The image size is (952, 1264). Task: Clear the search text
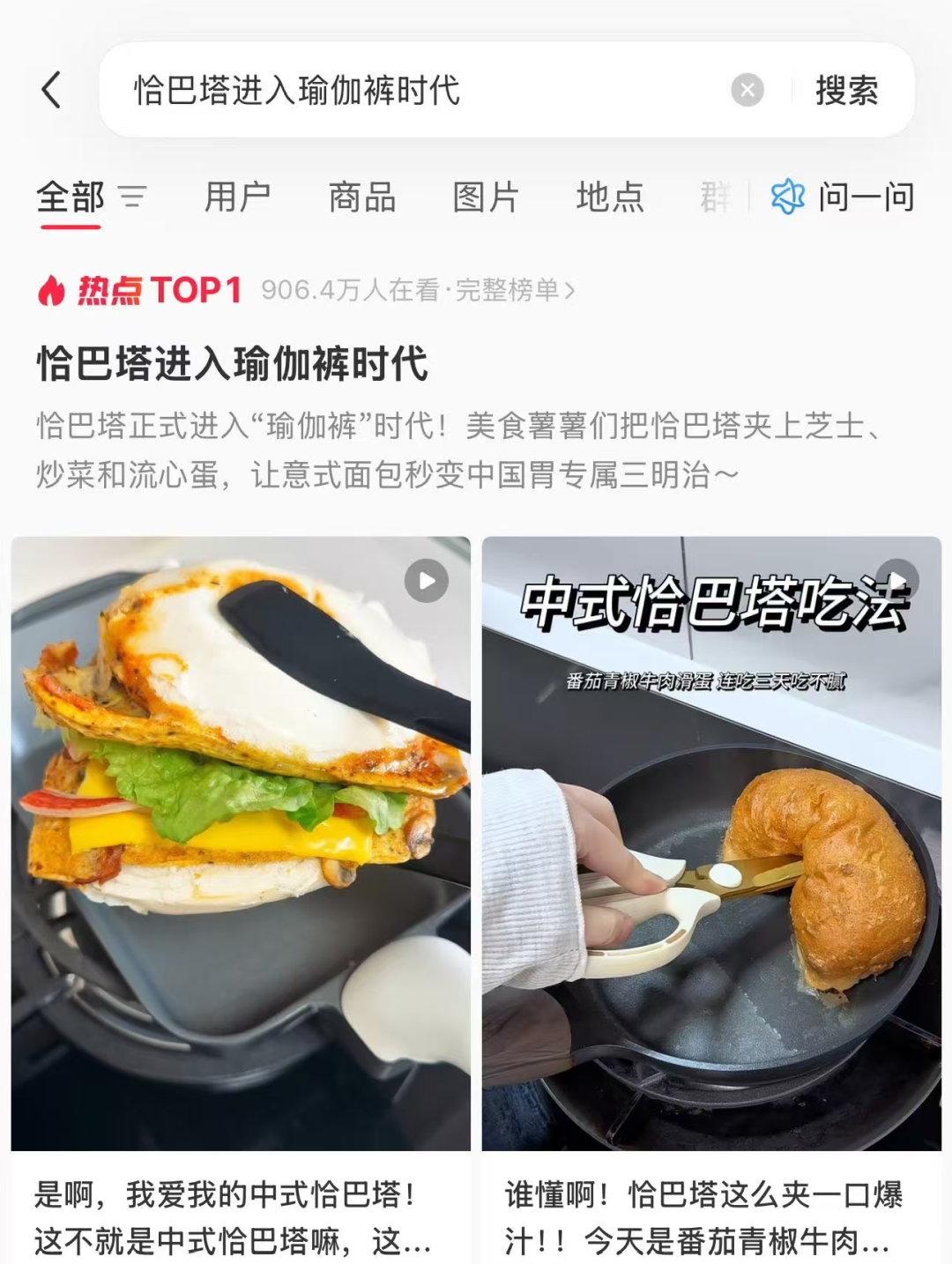[x=747, y=90]
